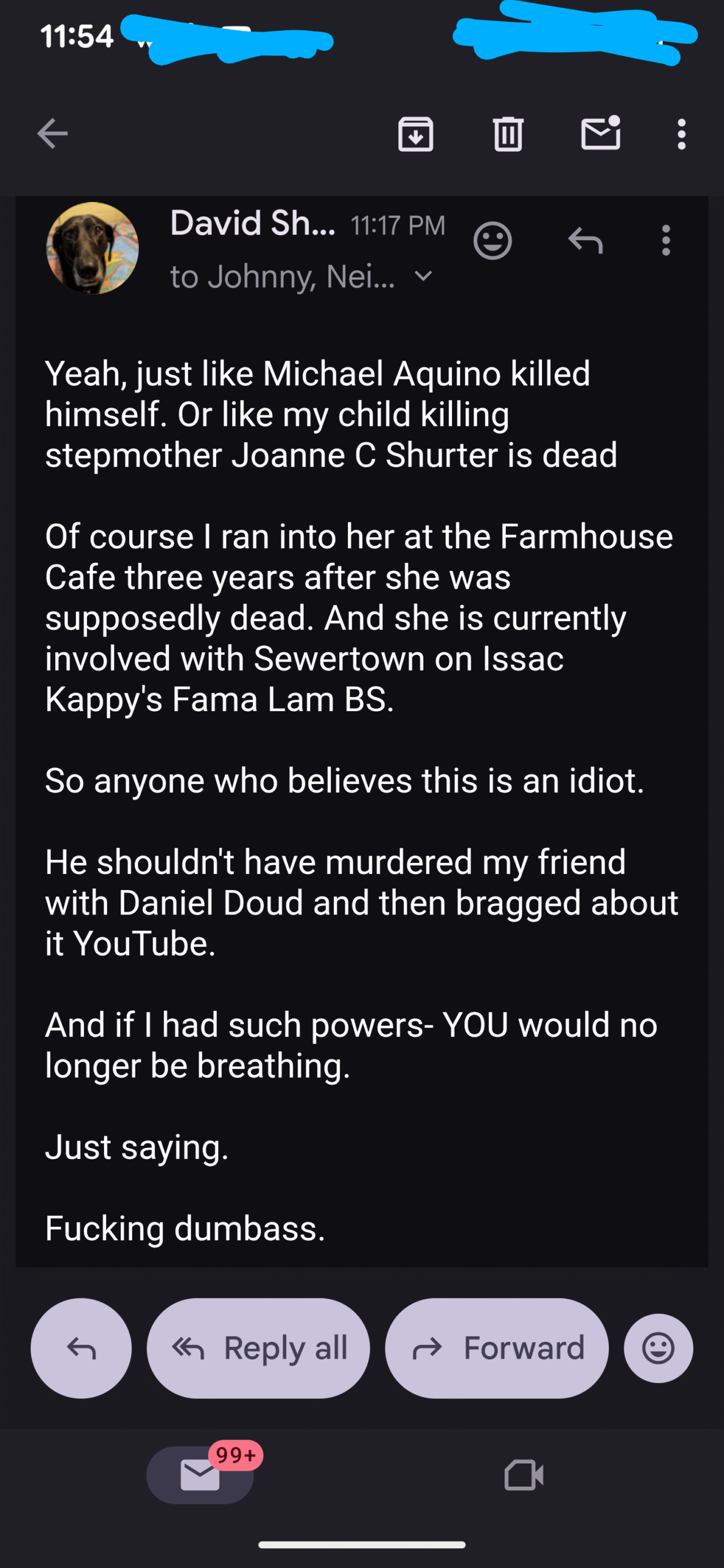
Task: Choose Reply all
Action: click(258, 1348)
